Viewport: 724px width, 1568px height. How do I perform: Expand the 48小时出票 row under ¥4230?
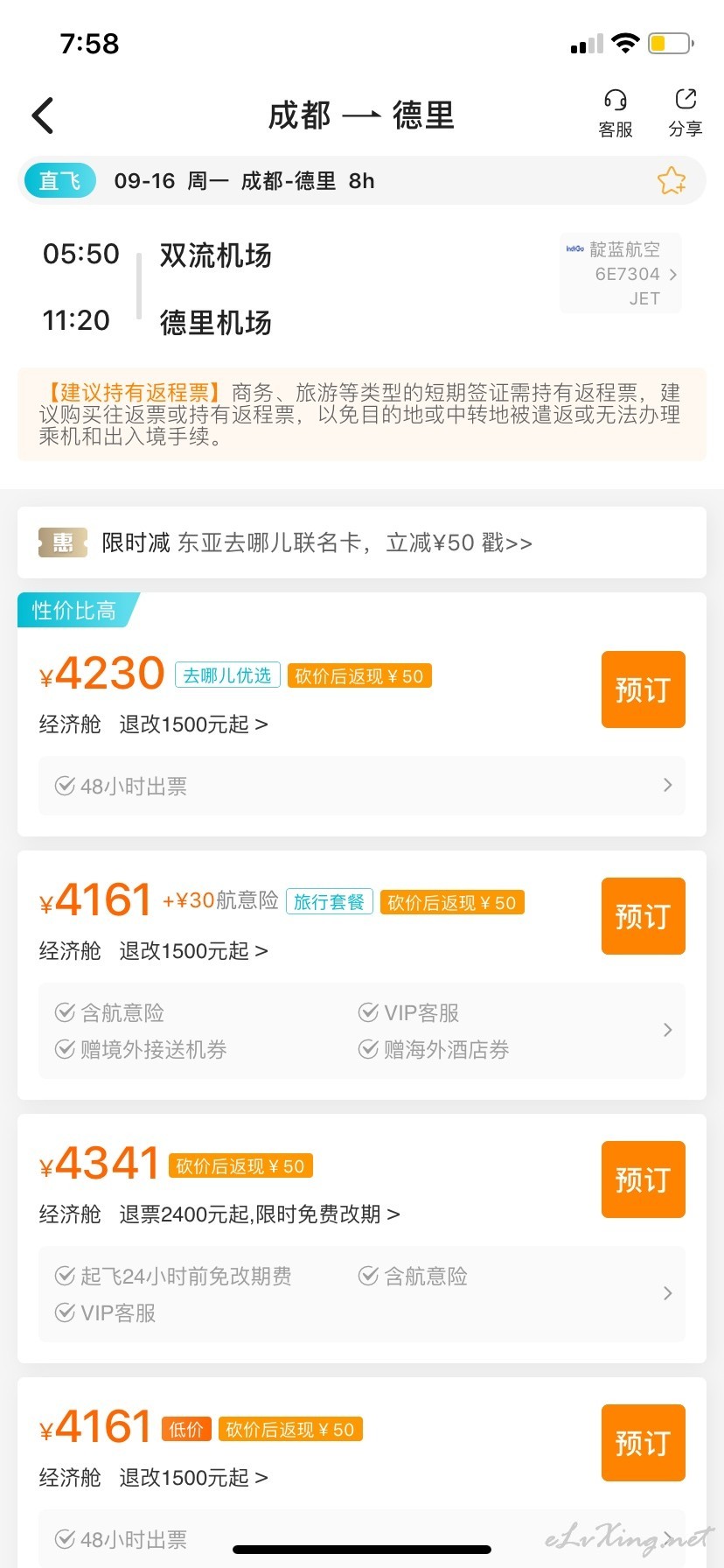pyautogui.click(x=362, y=786)
